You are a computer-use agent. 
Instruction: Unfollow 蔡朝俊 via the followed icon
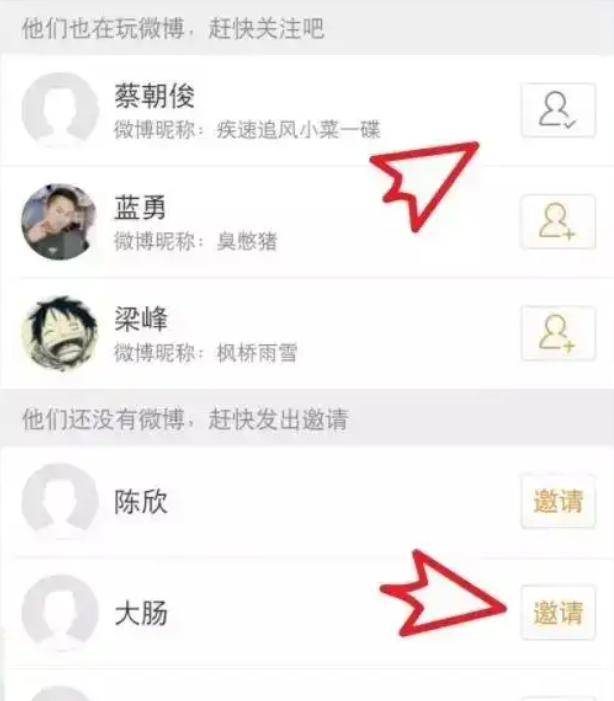(558, 110)
